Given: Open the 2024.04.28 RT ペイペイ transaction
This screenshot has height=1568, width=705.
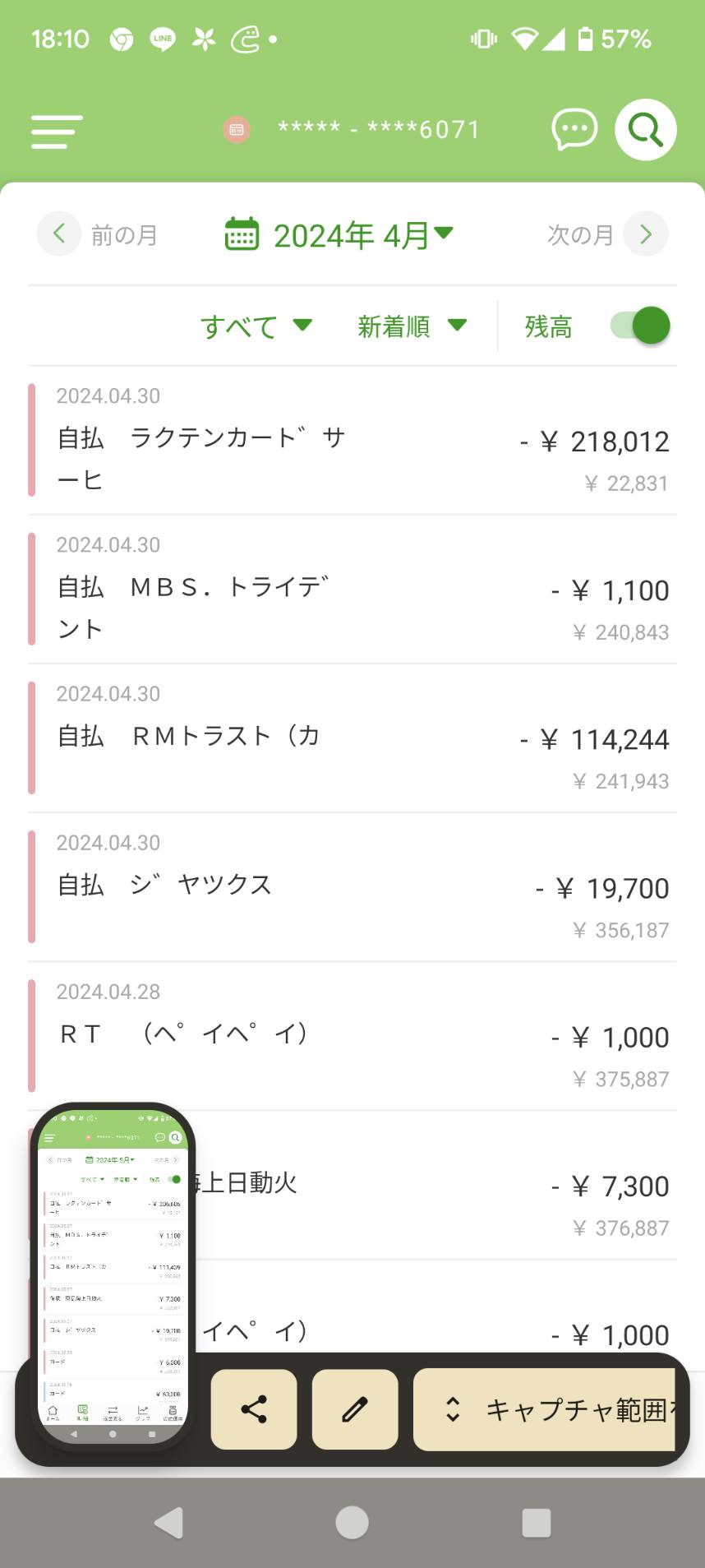Looking at the screenshot, I should (352, 1036).
